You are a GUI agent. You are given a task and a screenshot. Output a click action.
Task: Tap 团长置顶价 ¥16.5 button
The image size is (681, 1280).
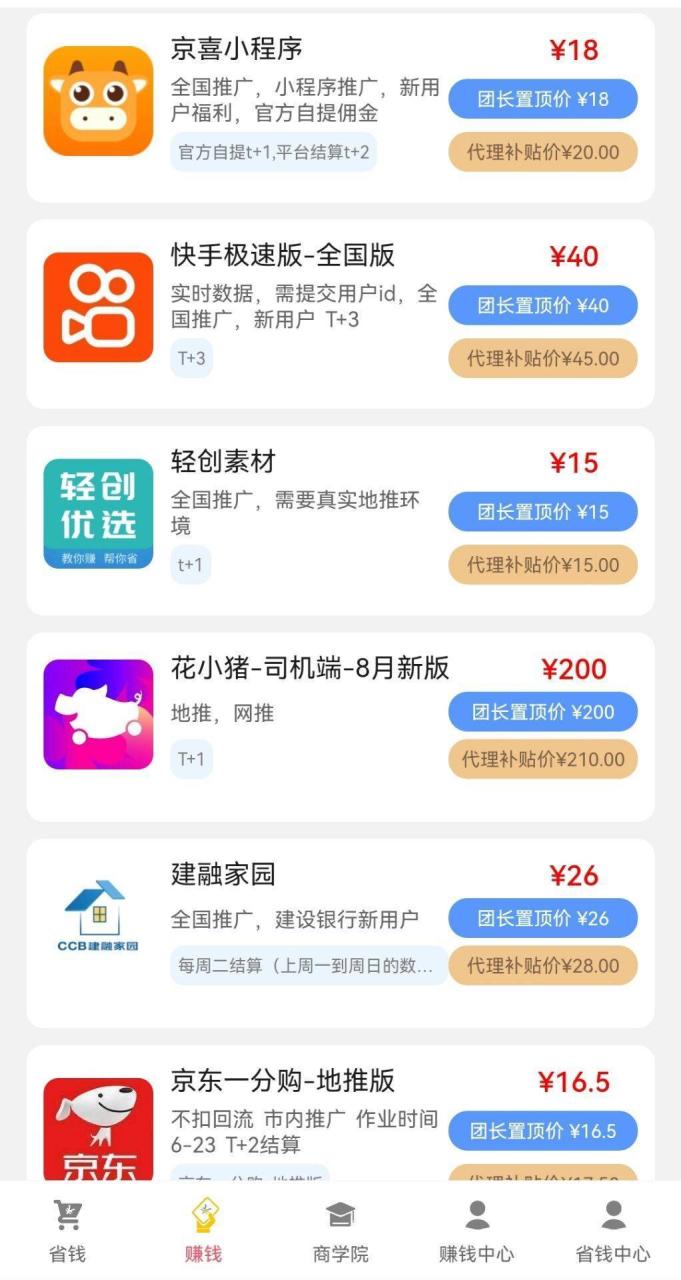542,1131
